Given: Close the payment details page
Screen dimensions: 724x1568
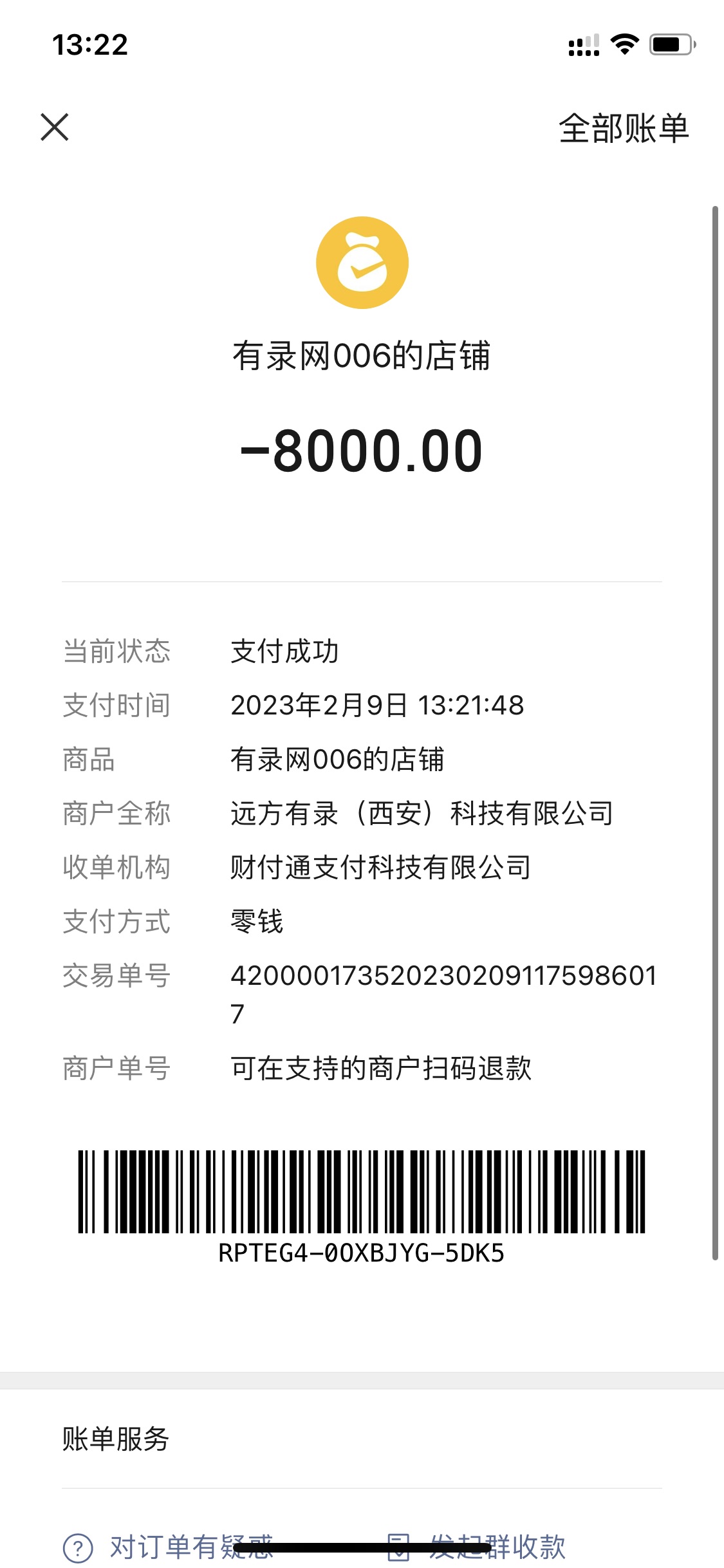Looking at the screenshot, I should 55,127.
